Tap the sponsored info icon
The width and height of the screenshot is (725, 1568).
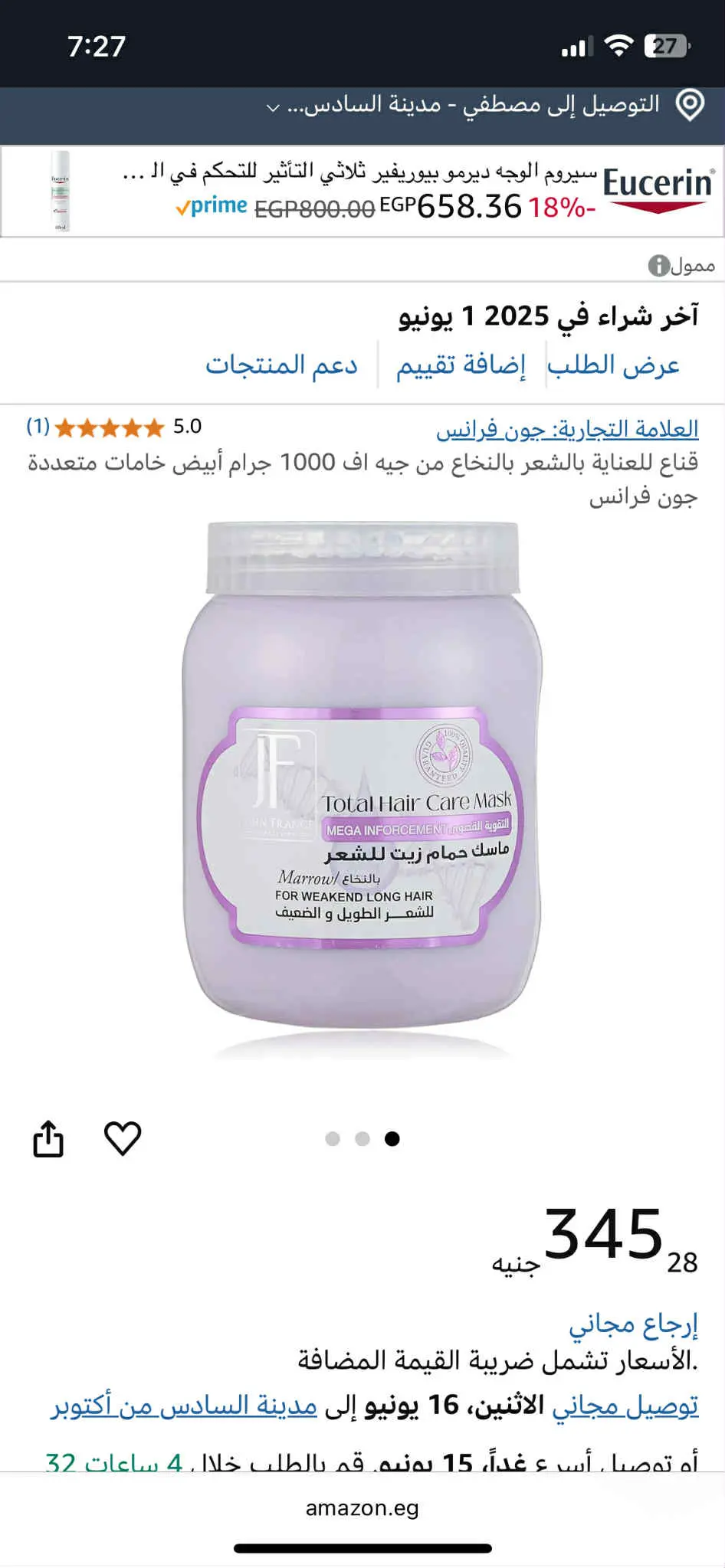(x=658, y=266)
